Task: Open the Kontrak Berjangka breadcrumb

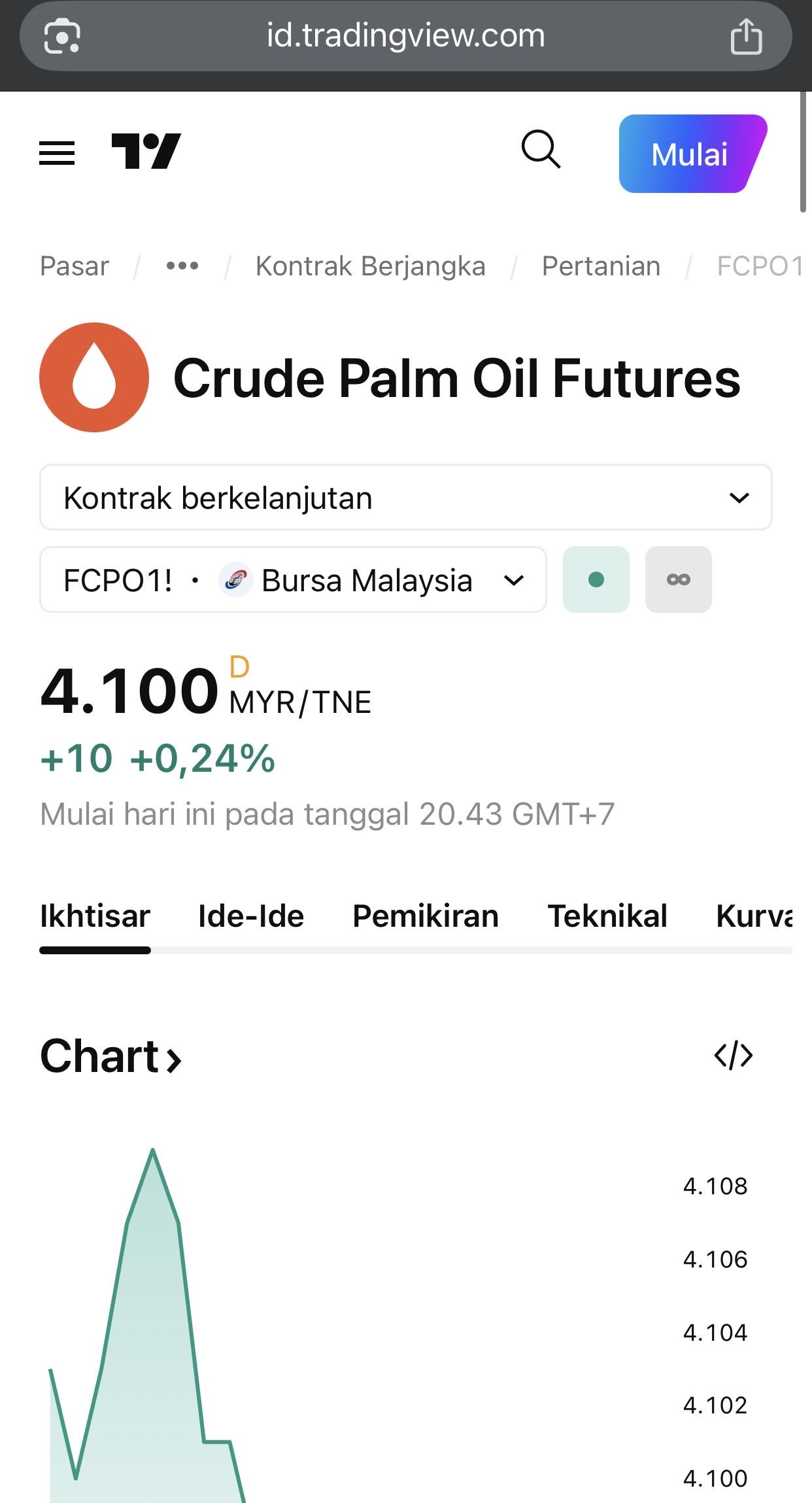Action: pyautogui.click(x=370, y=266)
